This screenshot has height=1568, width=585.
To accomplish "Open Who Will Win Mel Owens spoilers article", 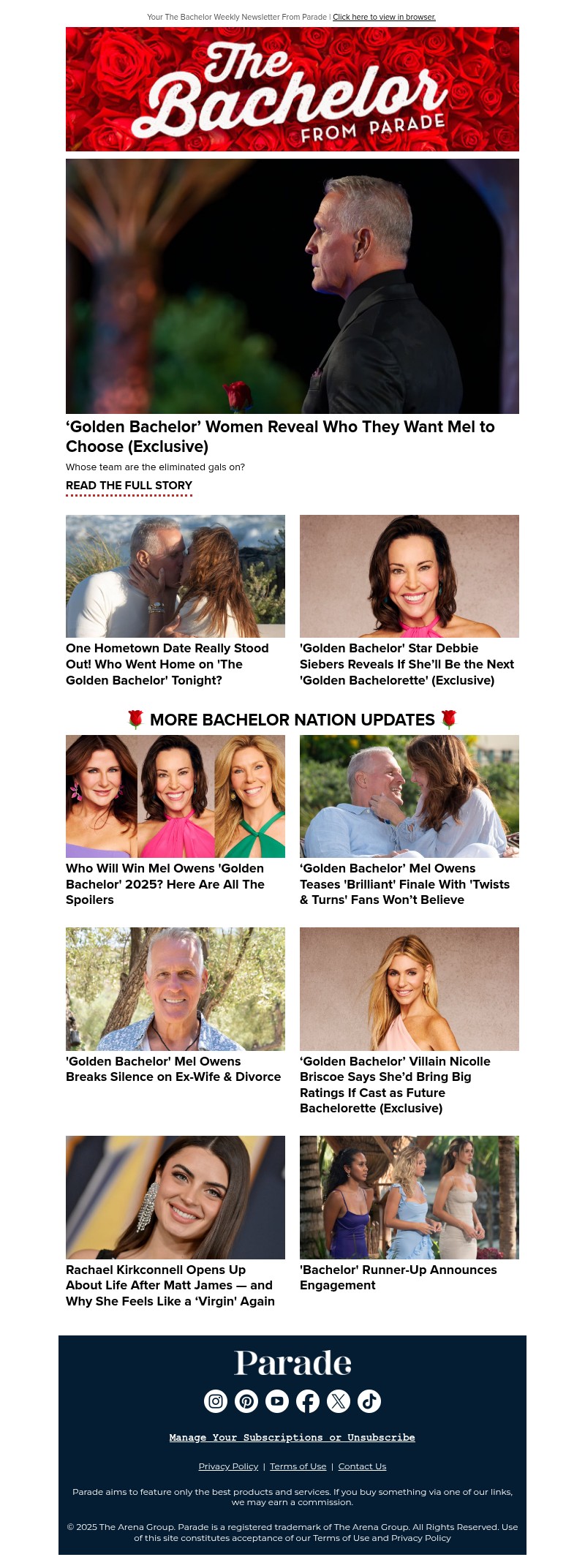I will pos(165,883).
